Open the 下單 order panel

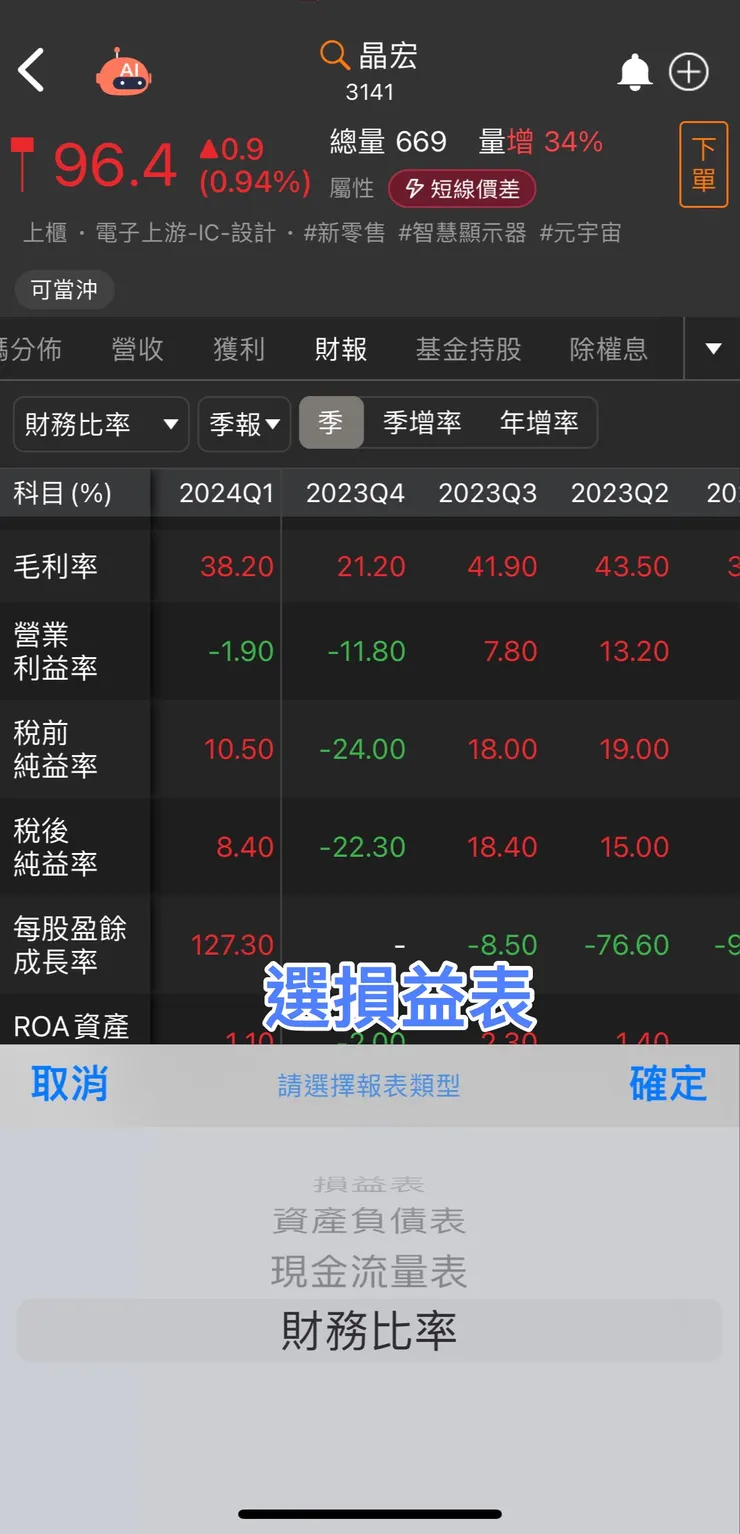tap(703, 164)
